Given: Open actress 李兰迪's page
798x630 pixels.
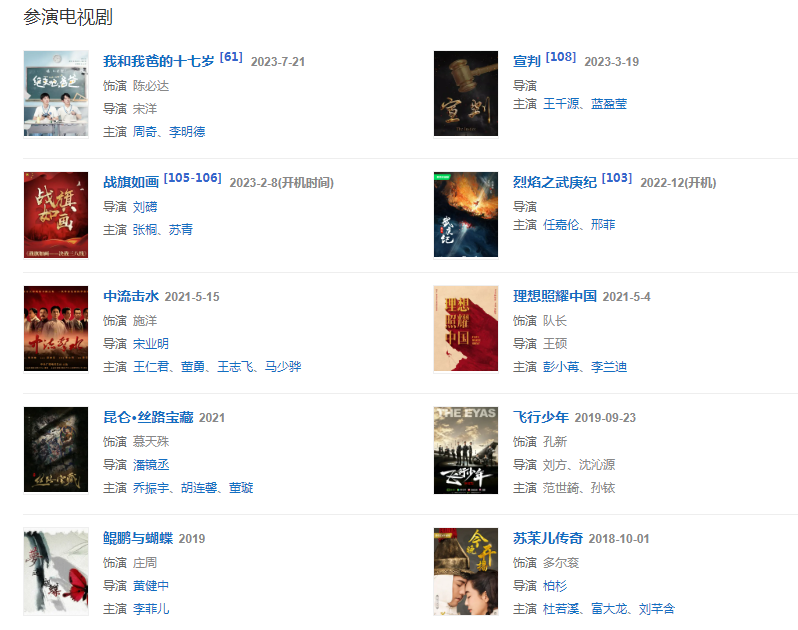Looking at the screenshot, I should (608, 367).
